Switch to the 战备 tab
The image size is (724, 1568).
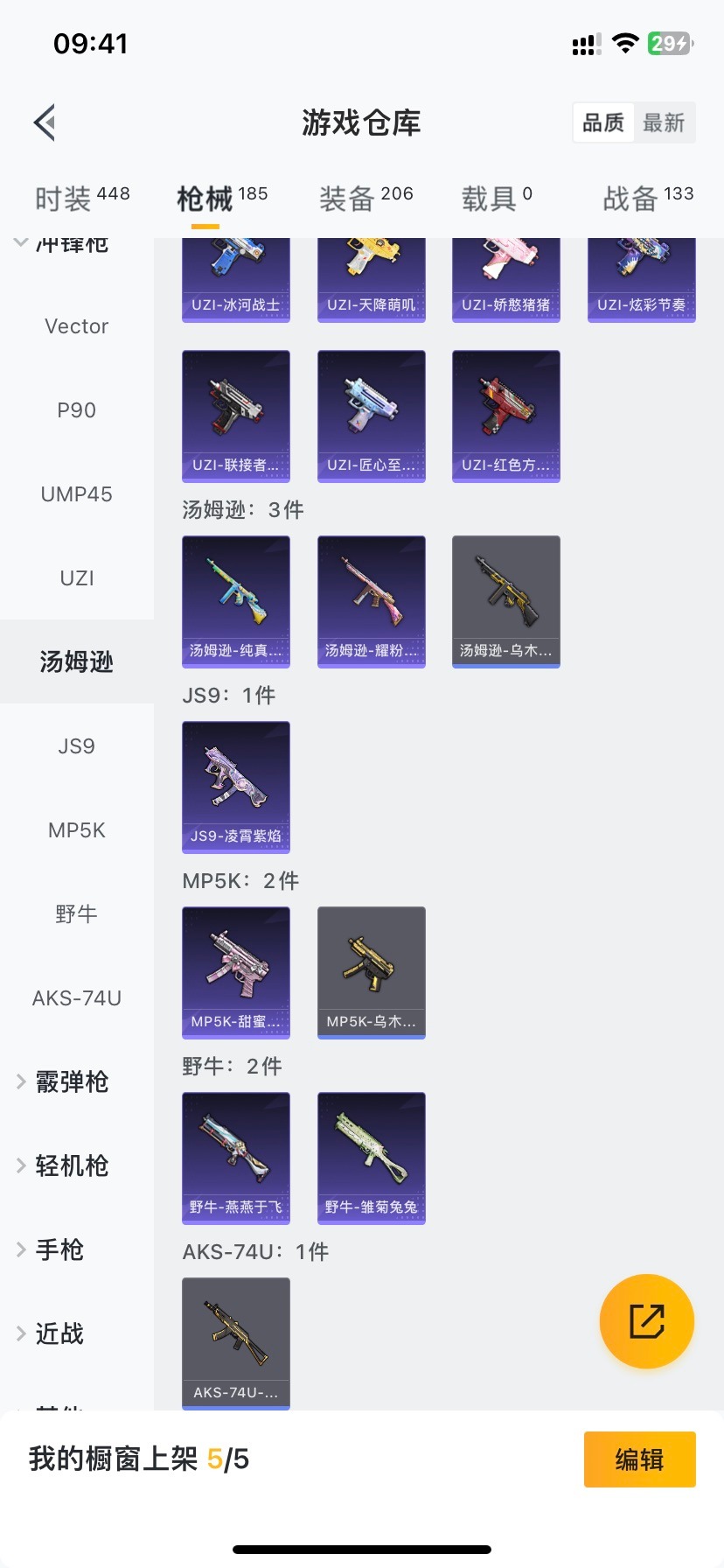point(648,199)
